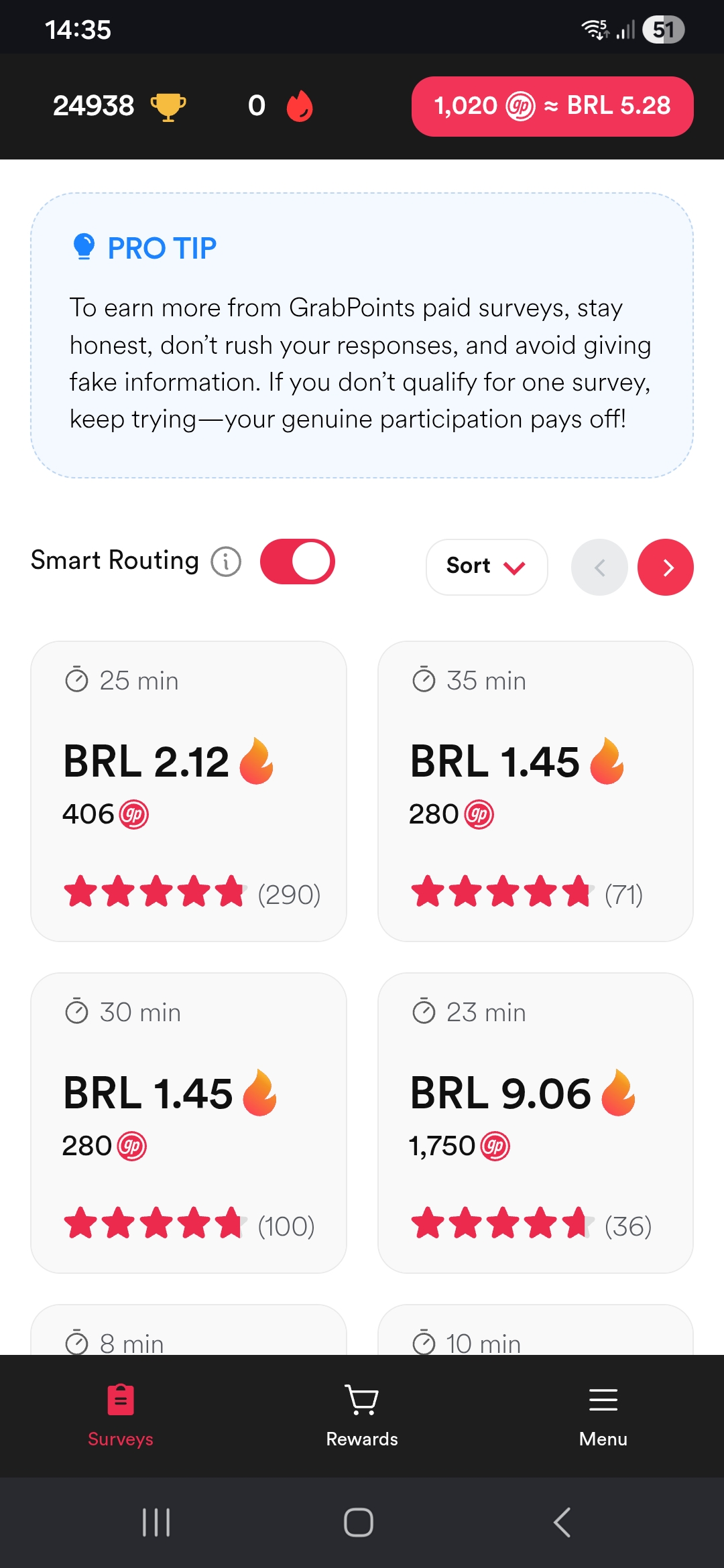Open the Menu tab
Screen dimensions: 724x1568
603,1416
